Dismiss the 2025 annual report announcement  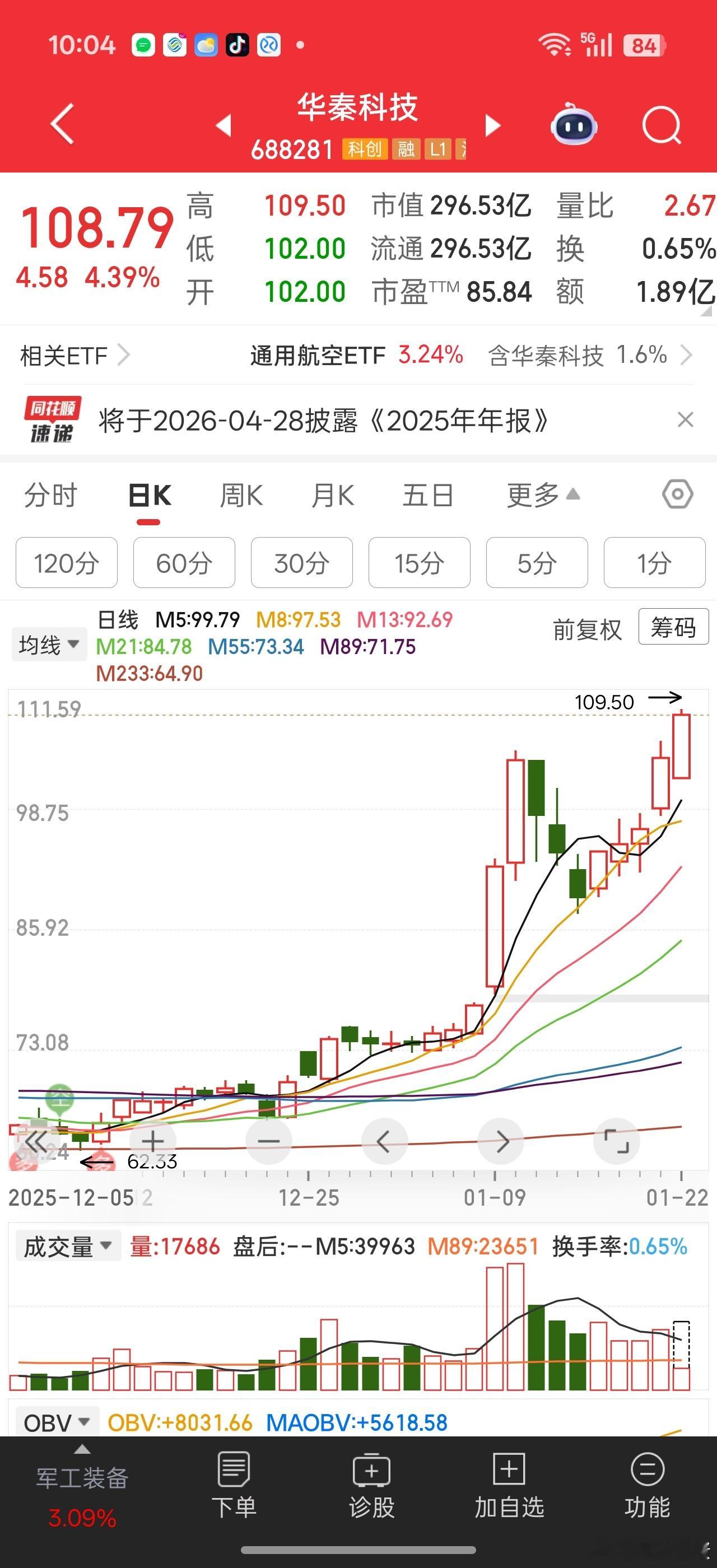click(x=685, y=419)
